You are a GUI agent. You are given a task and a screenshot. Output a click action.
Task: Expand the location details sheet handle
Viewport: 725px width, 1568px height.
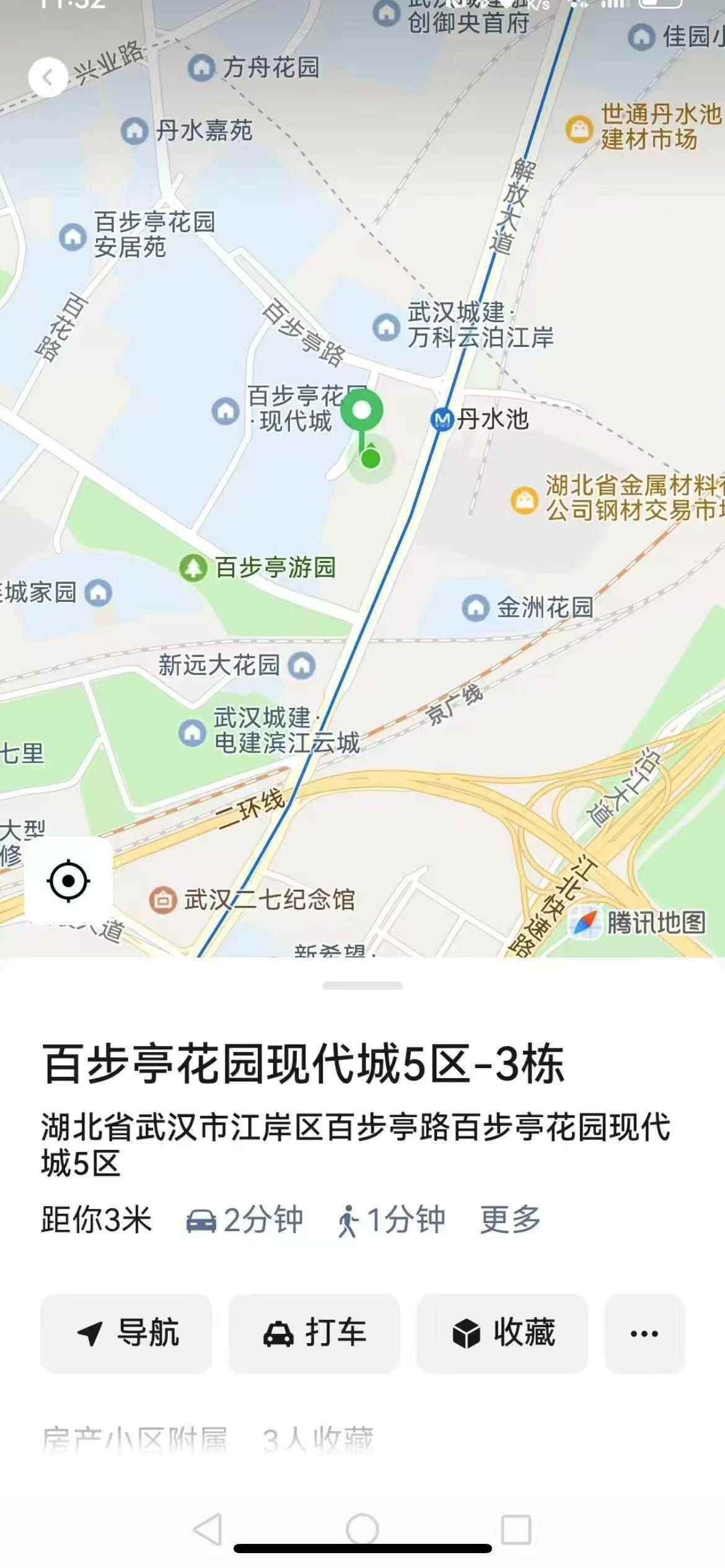pos(362,985)
